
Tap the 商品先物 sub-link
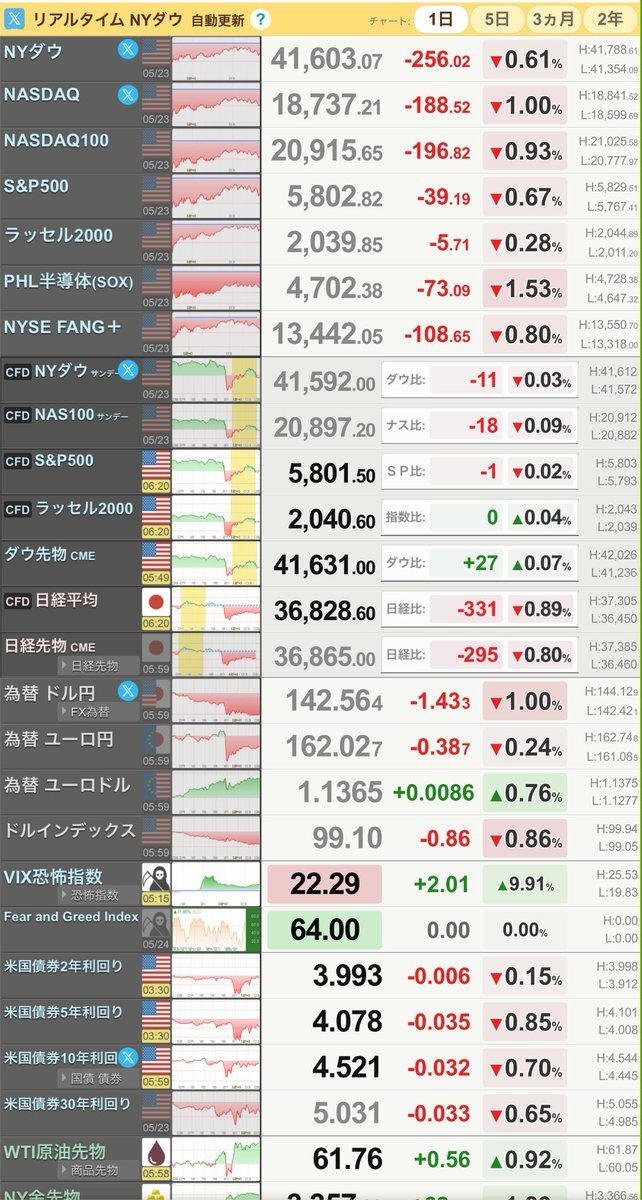tap(93, 1170)
